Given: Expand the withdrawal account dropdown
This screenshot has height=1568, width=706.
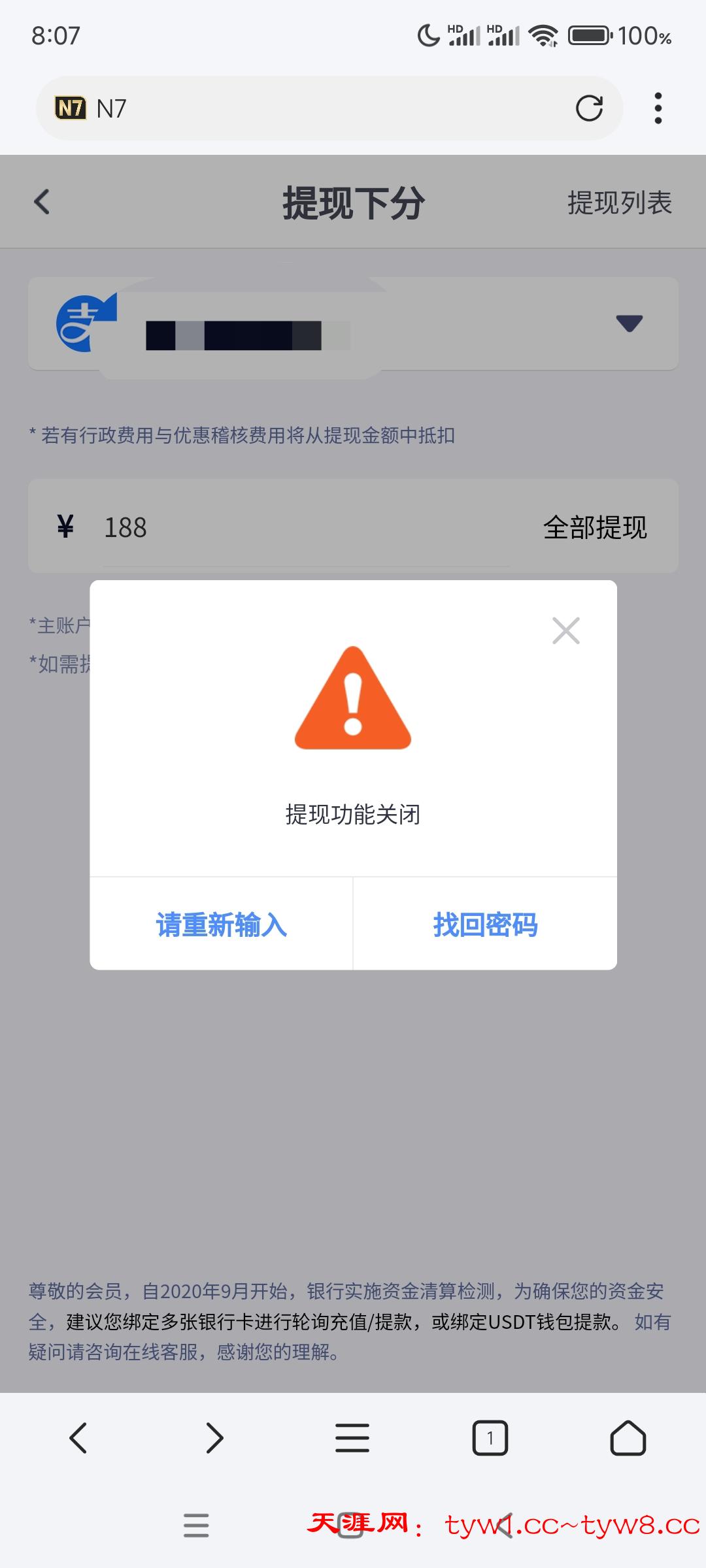Looking at the screenshot, I should click(x=629, y=323).
